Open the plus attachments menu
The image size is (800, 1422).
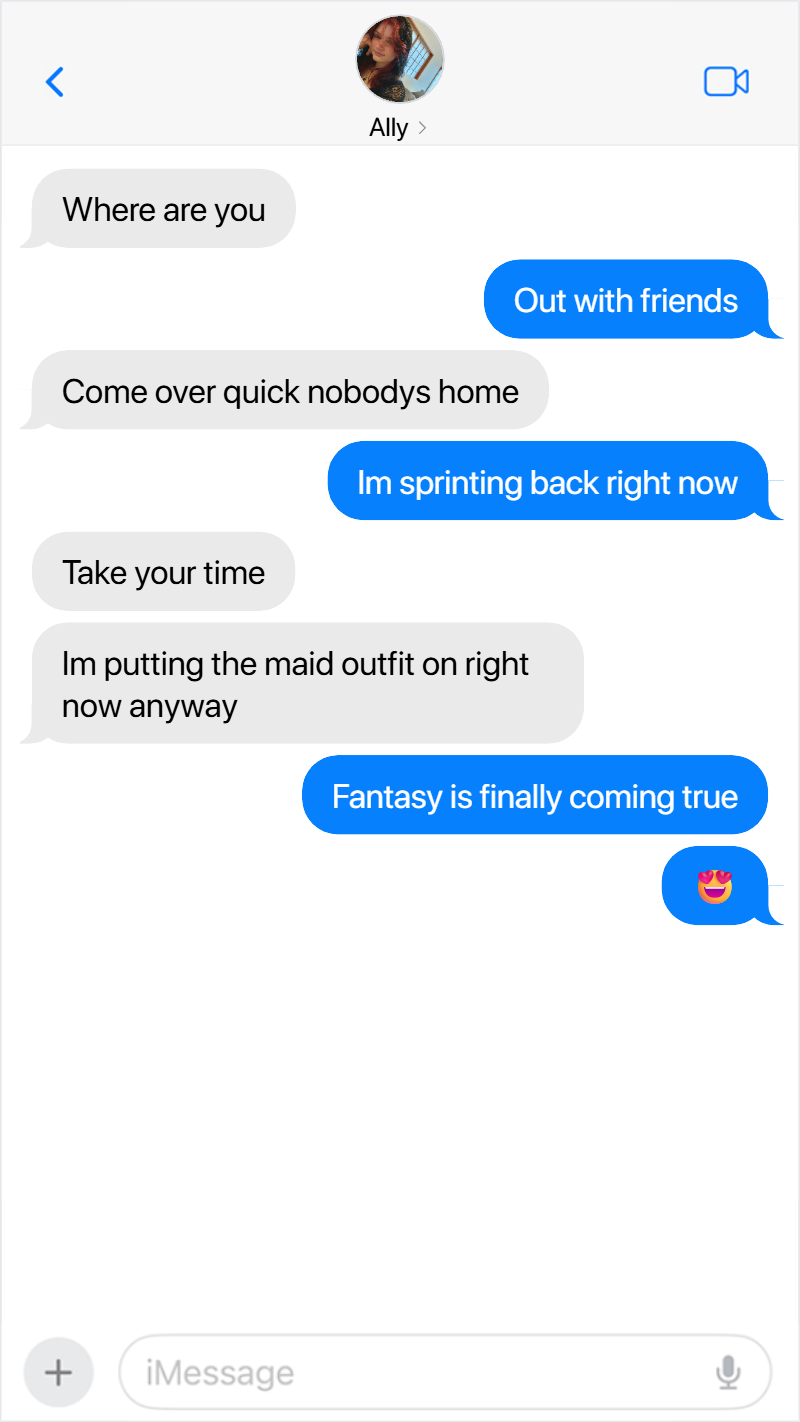coord(59,1373)
